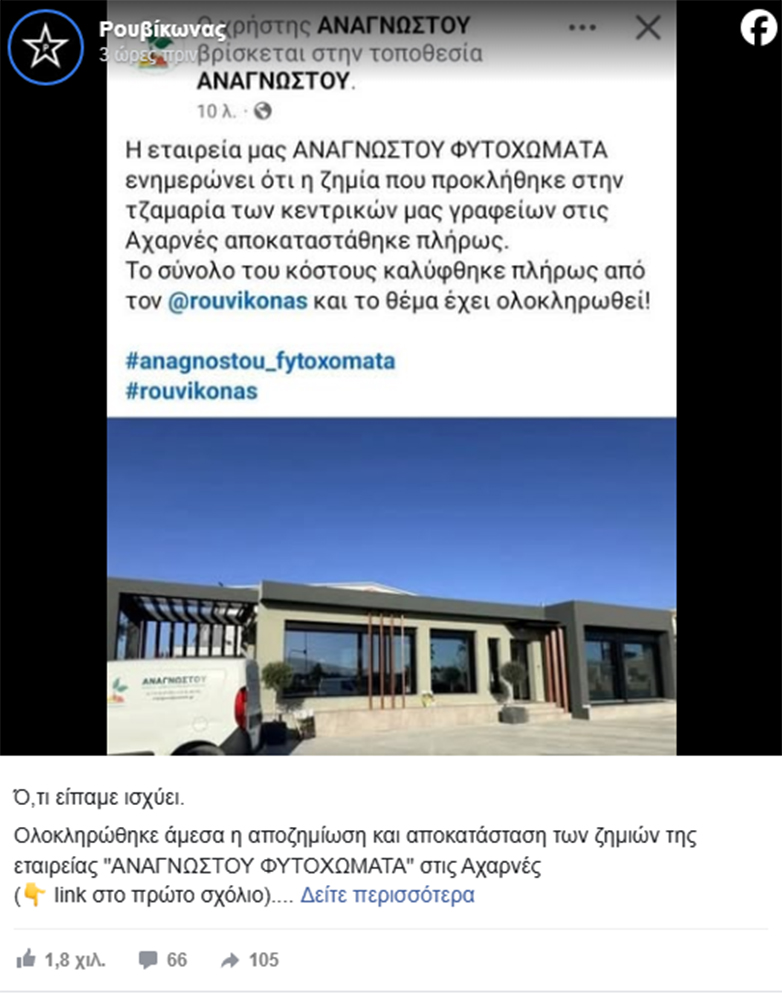The image size is (782, 1003).
Task: Open the Ρουβίκωνας page name
Action: pos(148,29)
